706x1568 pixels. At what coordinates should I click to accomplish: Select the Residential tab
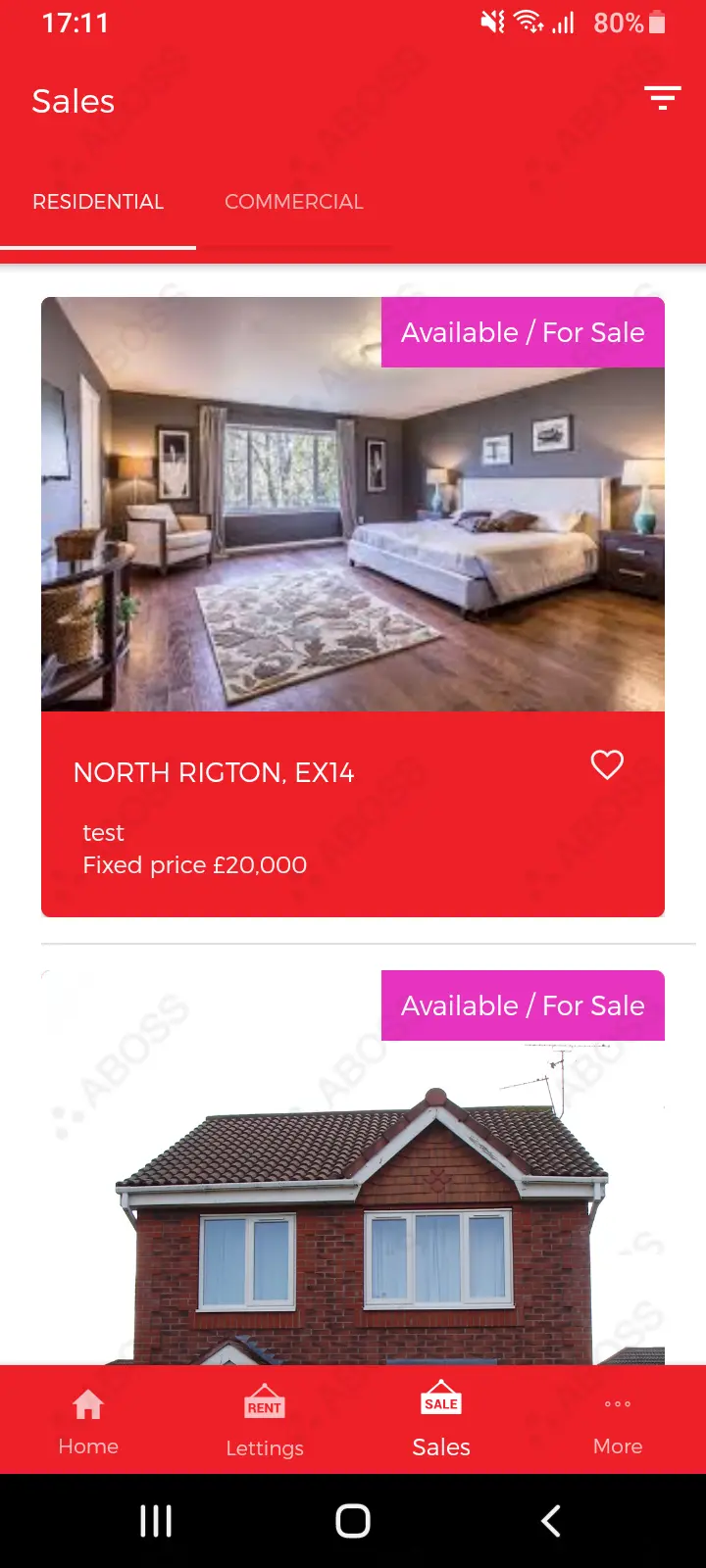pyautogui.click(x=98, y=202)
